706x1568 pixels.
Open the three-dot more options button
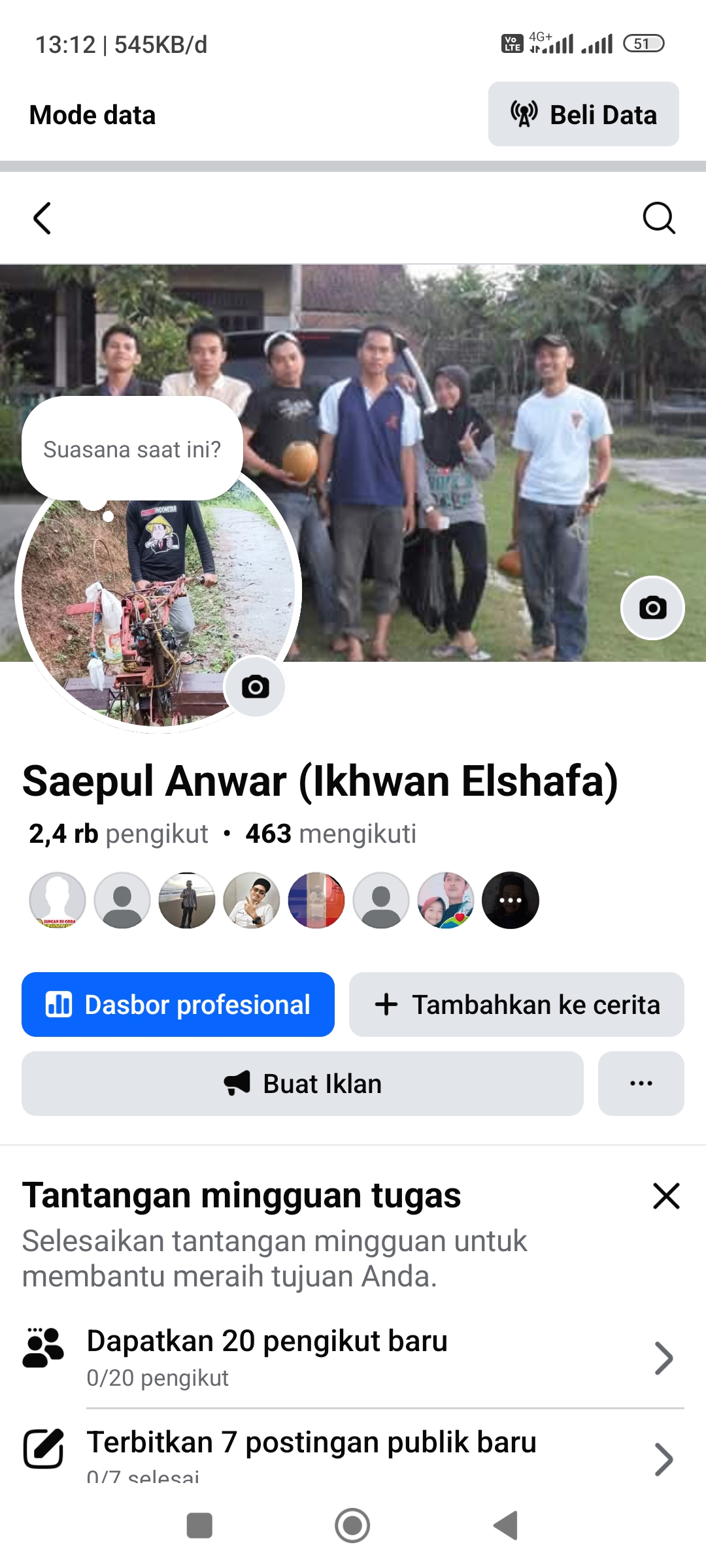click(641, 1083)
